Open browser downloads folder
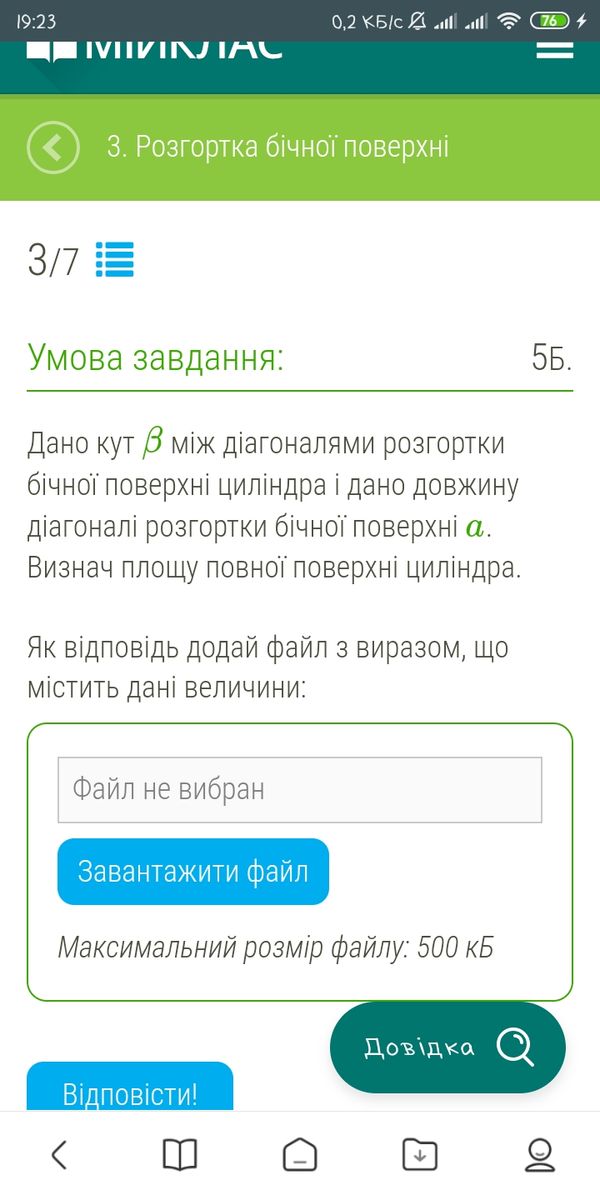The width and height of the screenshot is (600, 1200). pos(420,1155)
